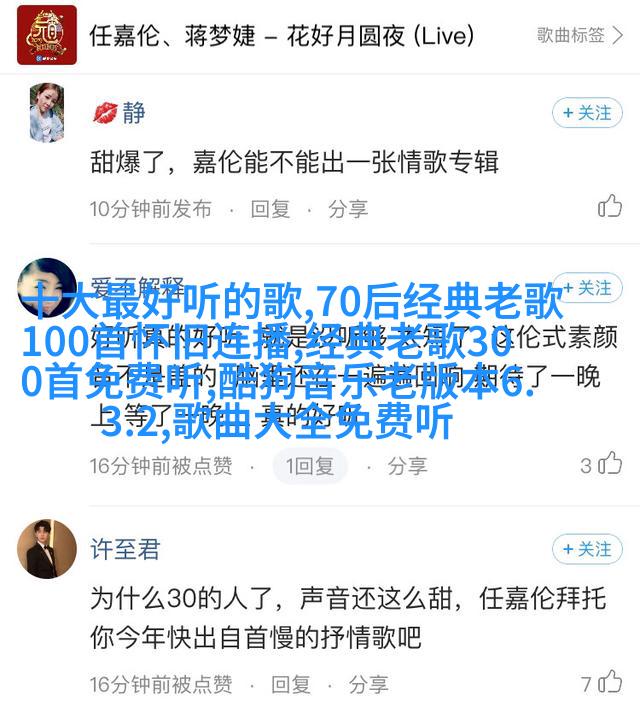Share 静's comment

point(348,209)
